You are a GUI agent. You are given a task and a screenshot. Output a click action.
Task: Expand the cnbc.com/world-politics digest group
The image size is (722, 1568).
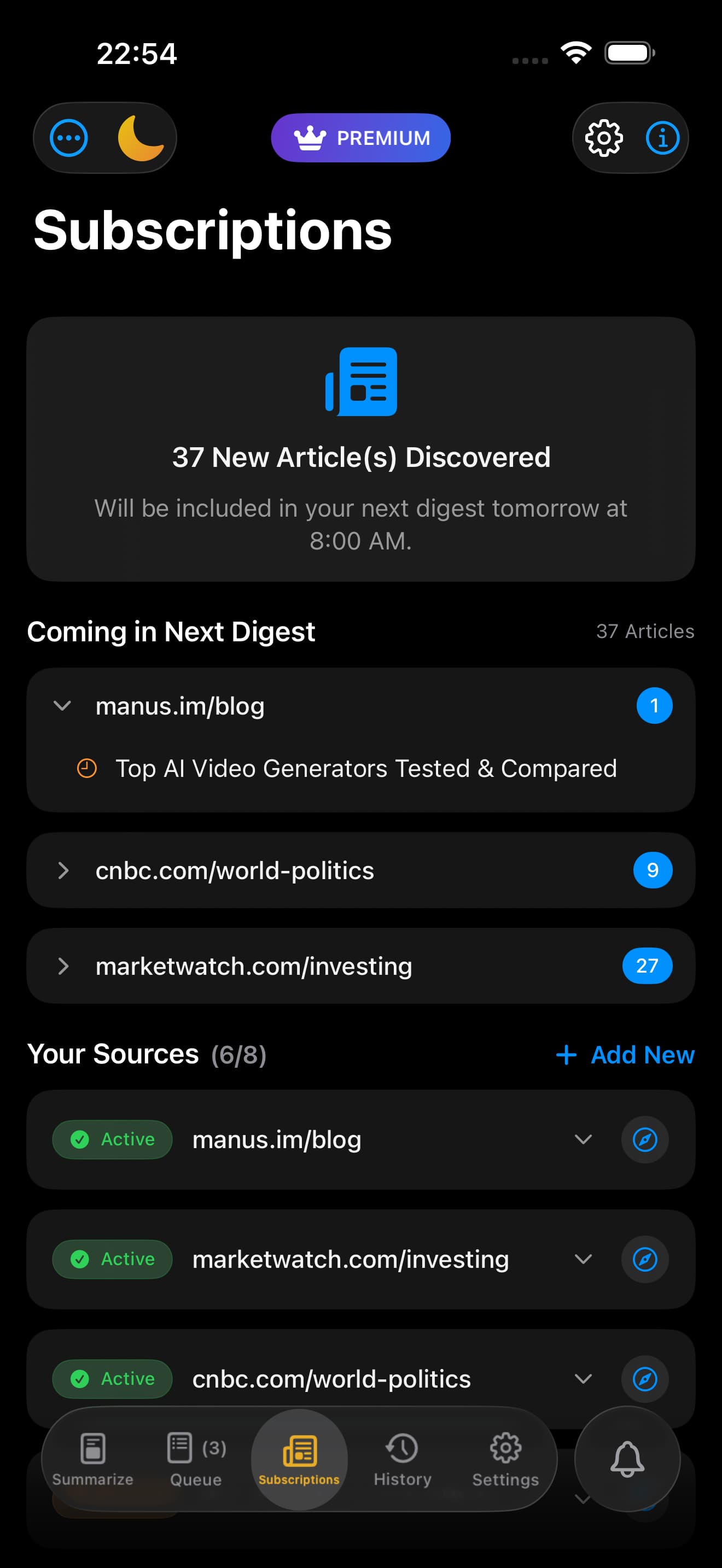pyautogui.click(x=63, y=870)
